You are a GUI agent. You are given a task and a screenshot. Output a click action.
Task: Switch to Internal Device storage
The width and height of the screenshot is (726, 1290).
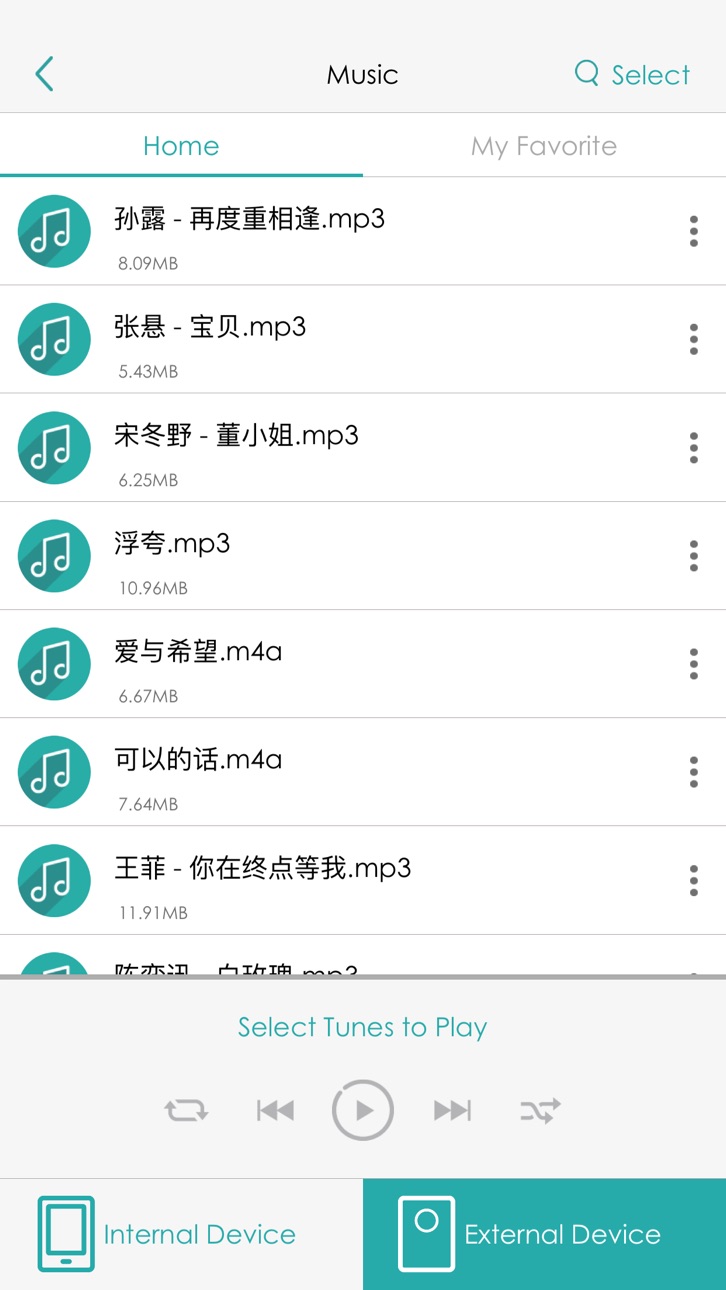[181, 1234]
